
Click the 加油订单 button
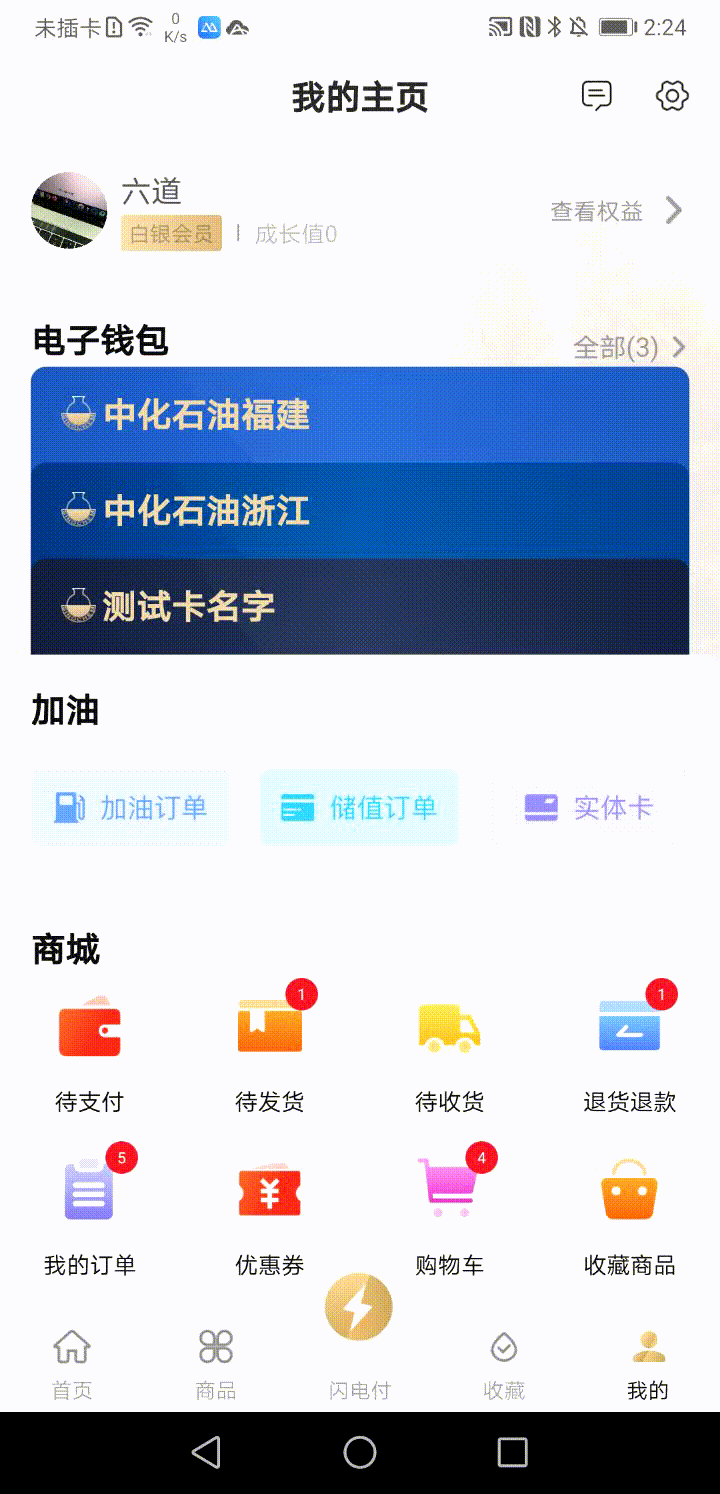coord(130,808)
